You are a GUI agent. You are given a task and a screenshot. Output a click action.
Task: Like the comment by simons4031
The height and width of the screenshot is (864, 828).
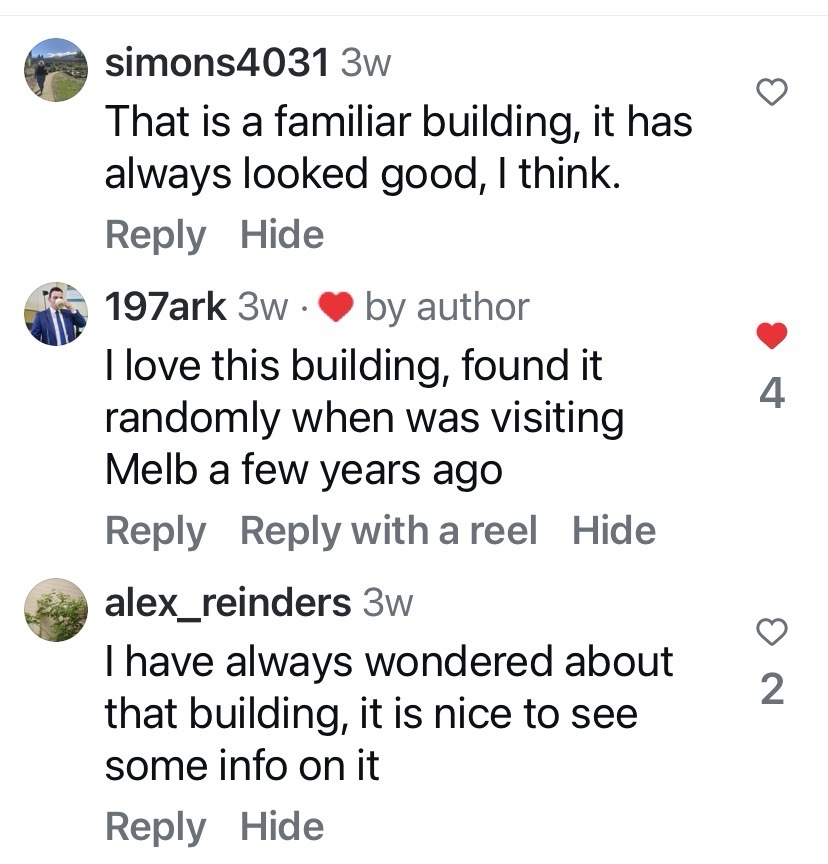770,93
